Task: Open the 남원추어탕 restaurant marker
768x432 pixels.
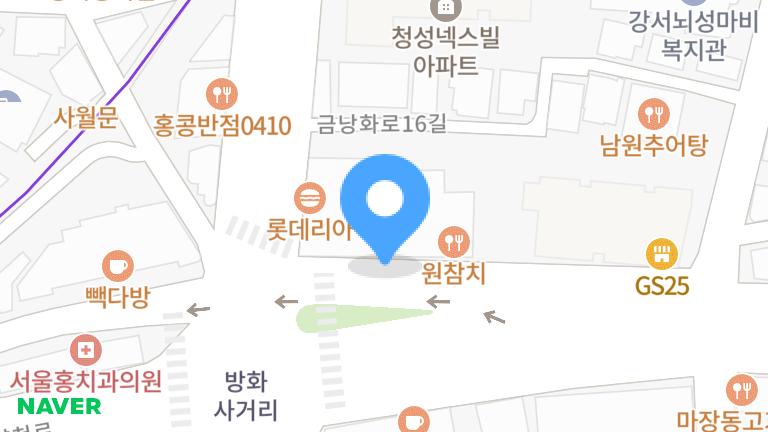Action: [653, 113]
